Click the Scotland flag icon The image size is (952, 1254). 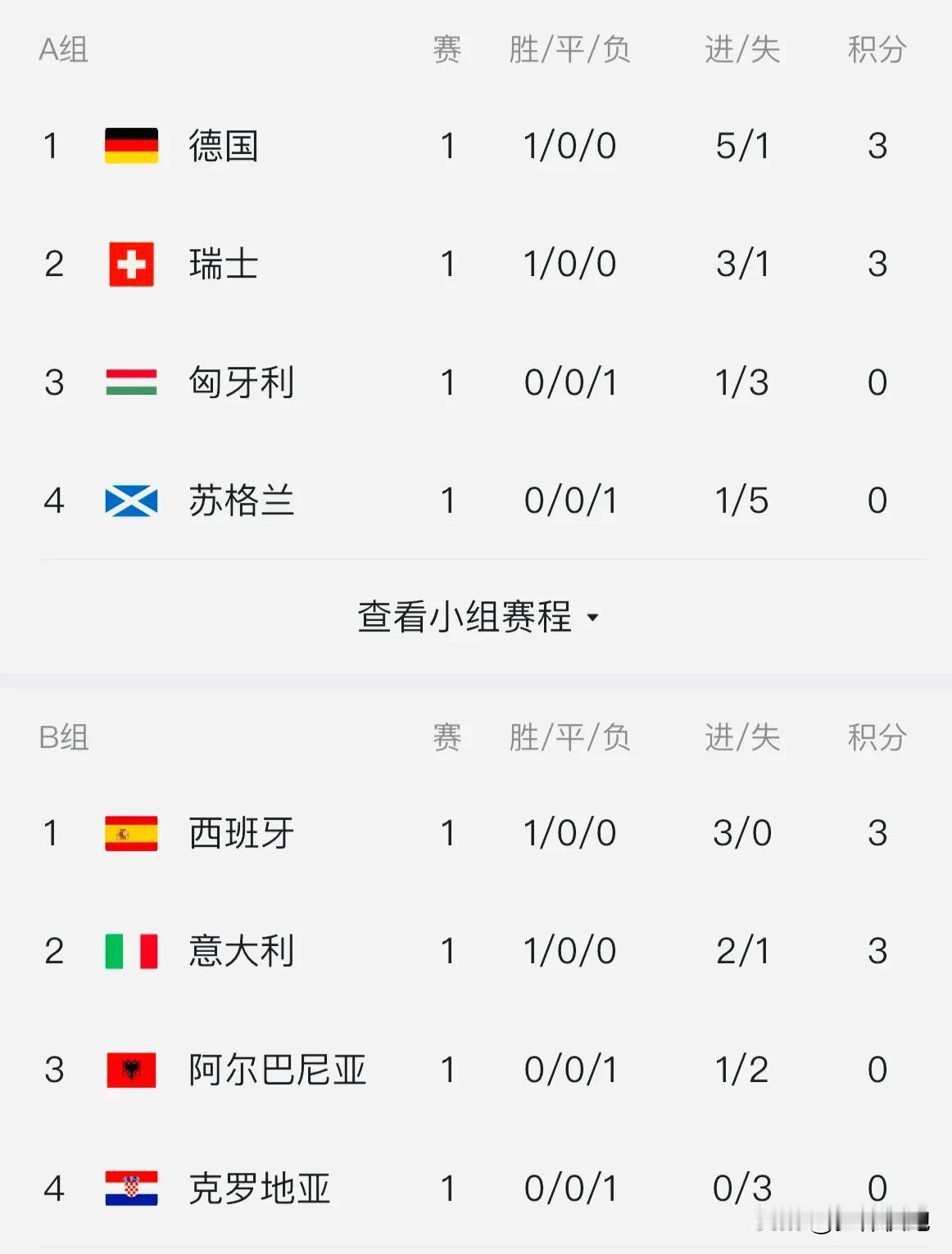click(x=129, y=500)
